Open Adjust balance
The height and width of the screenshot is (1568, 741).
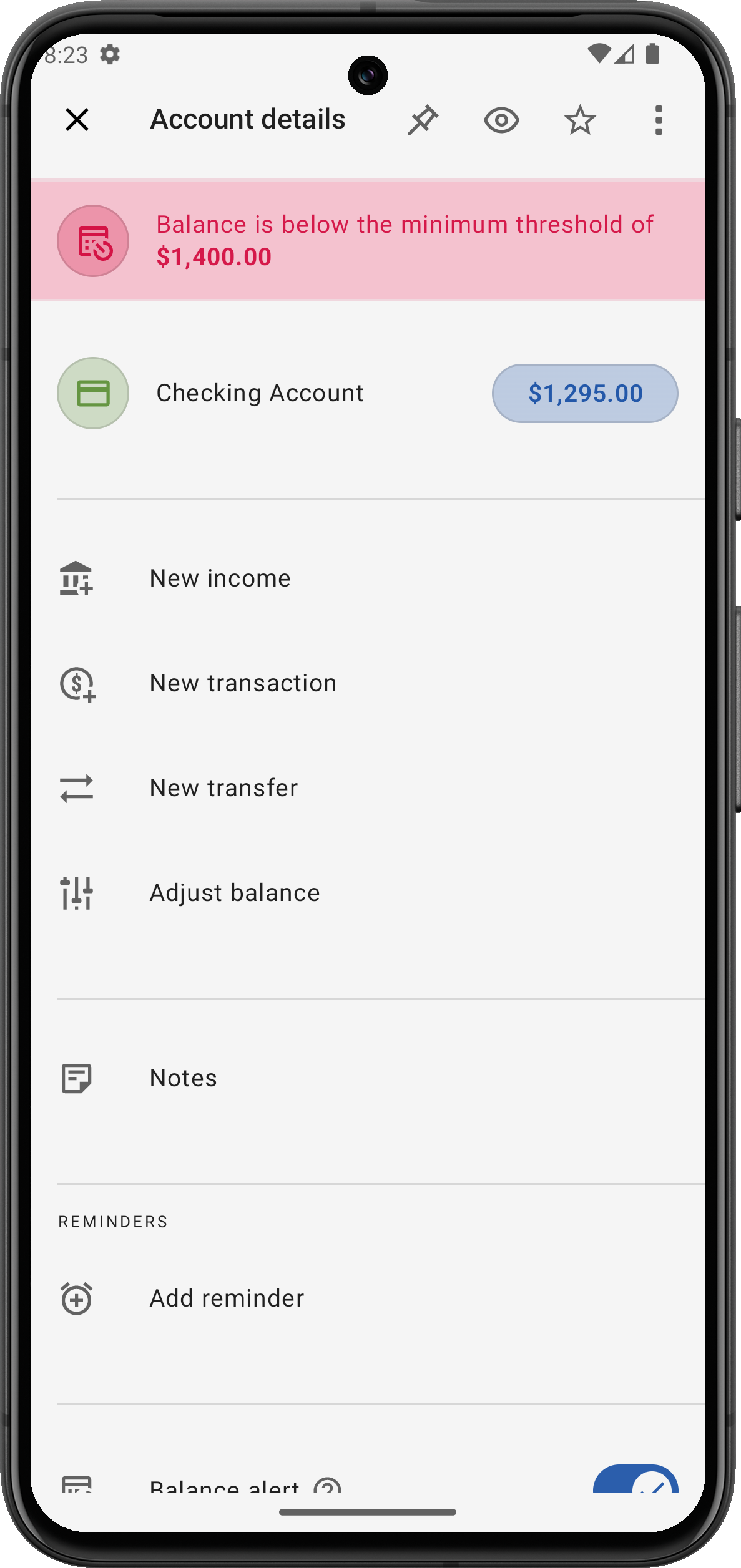pyautogui.click(x=235, y=893)
